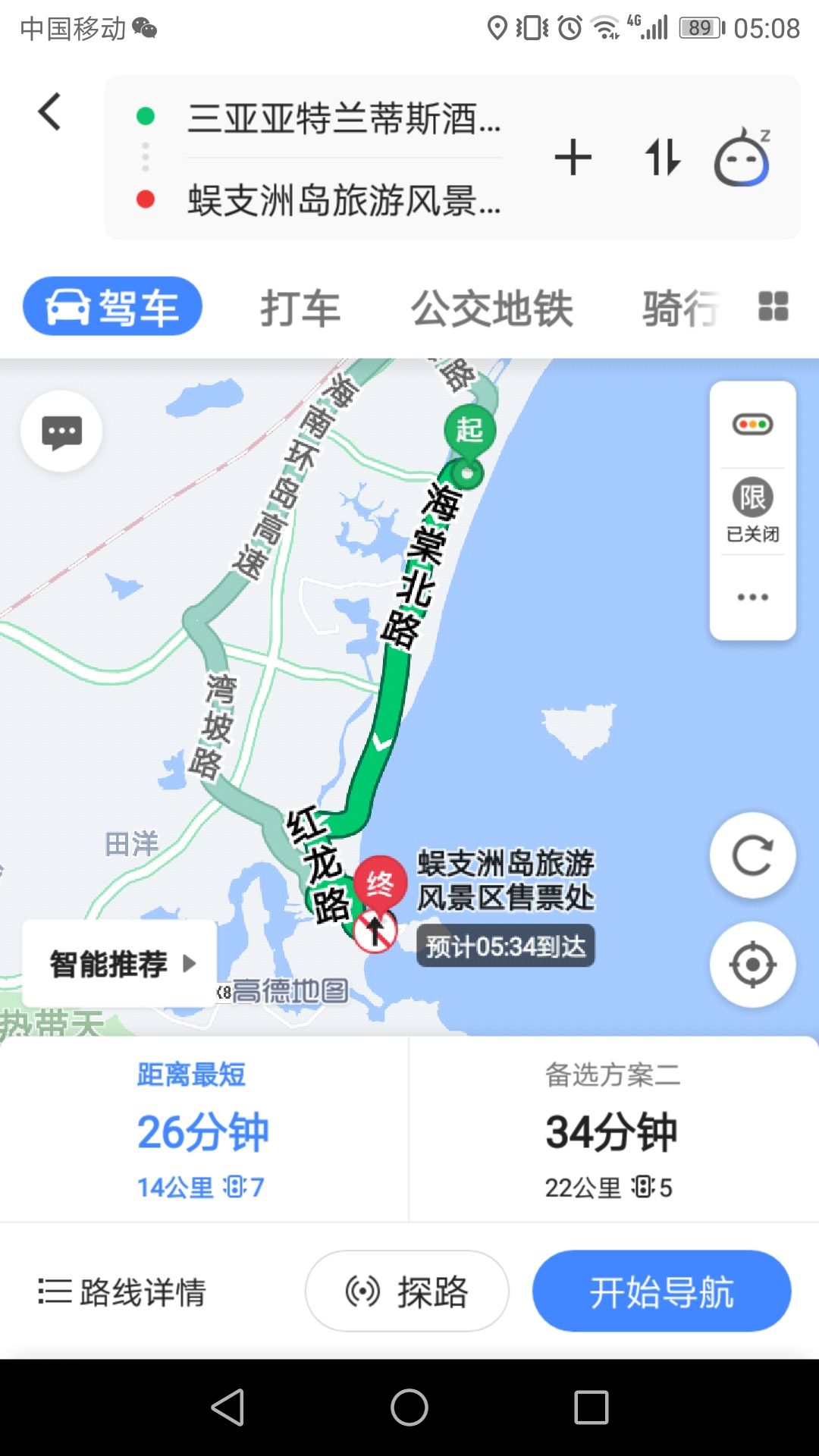Open the 限 driving restriction setting
Screen dimensions: 819x1456
753,510
